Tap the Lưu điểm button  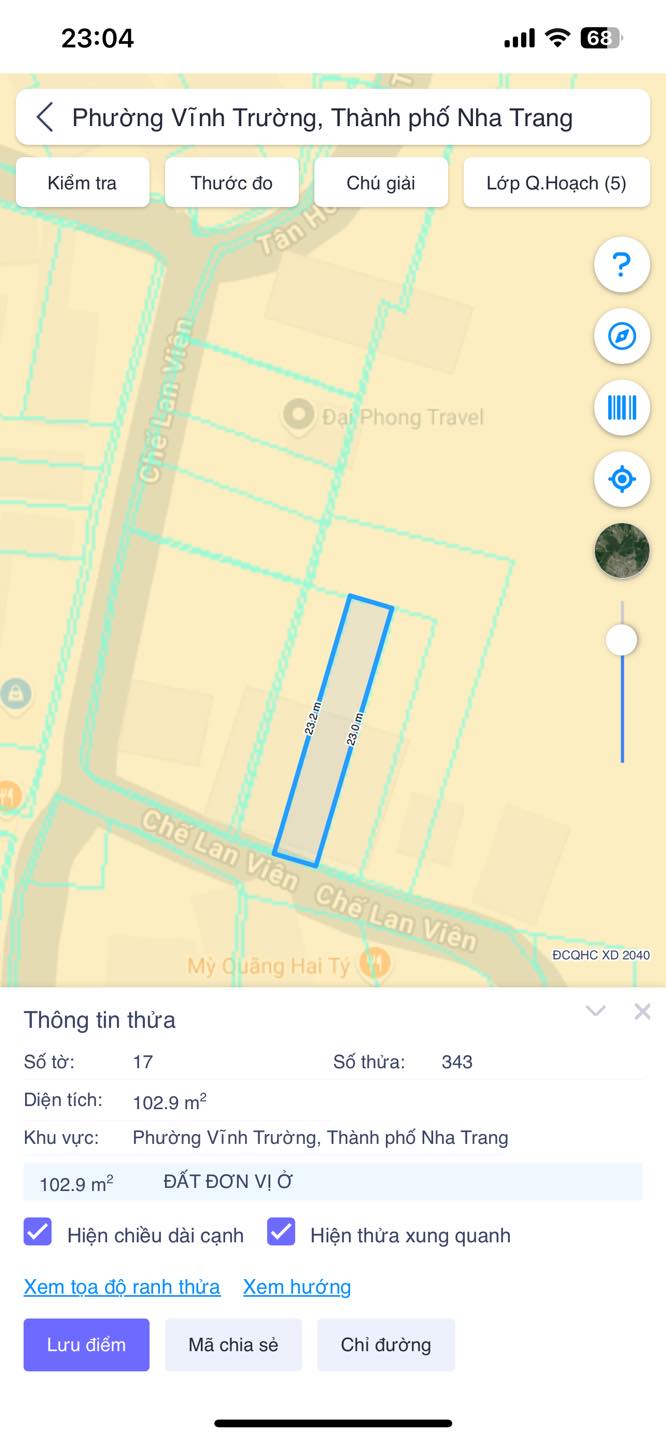(87, 1344)
